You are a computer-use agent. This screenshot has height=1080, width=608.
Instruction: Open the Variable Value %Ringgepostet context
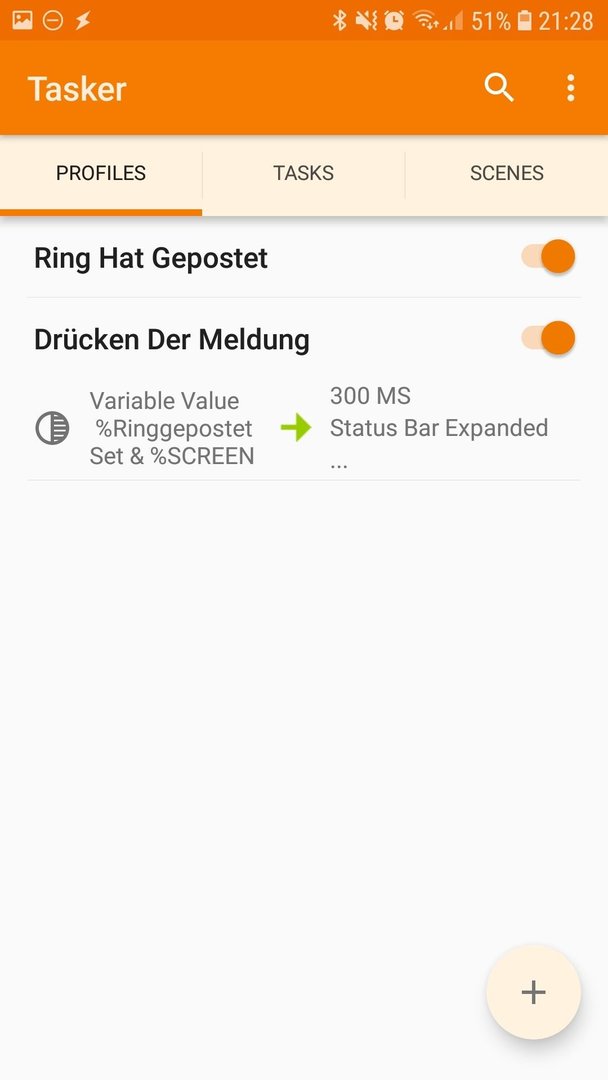(146, 428)
